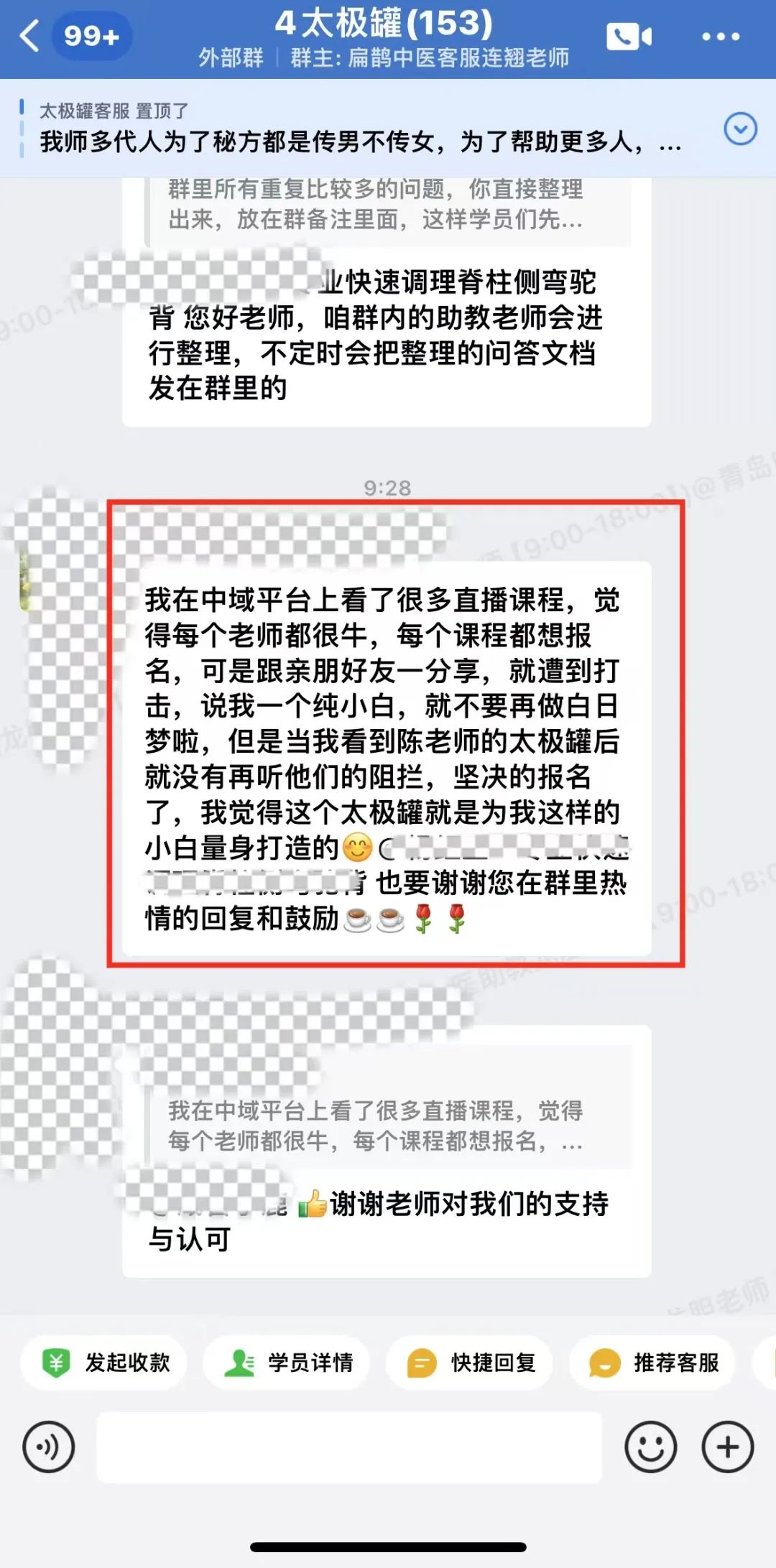776x1568 pixels.
Task: Expand the pinned message banner
Action: 740,129
